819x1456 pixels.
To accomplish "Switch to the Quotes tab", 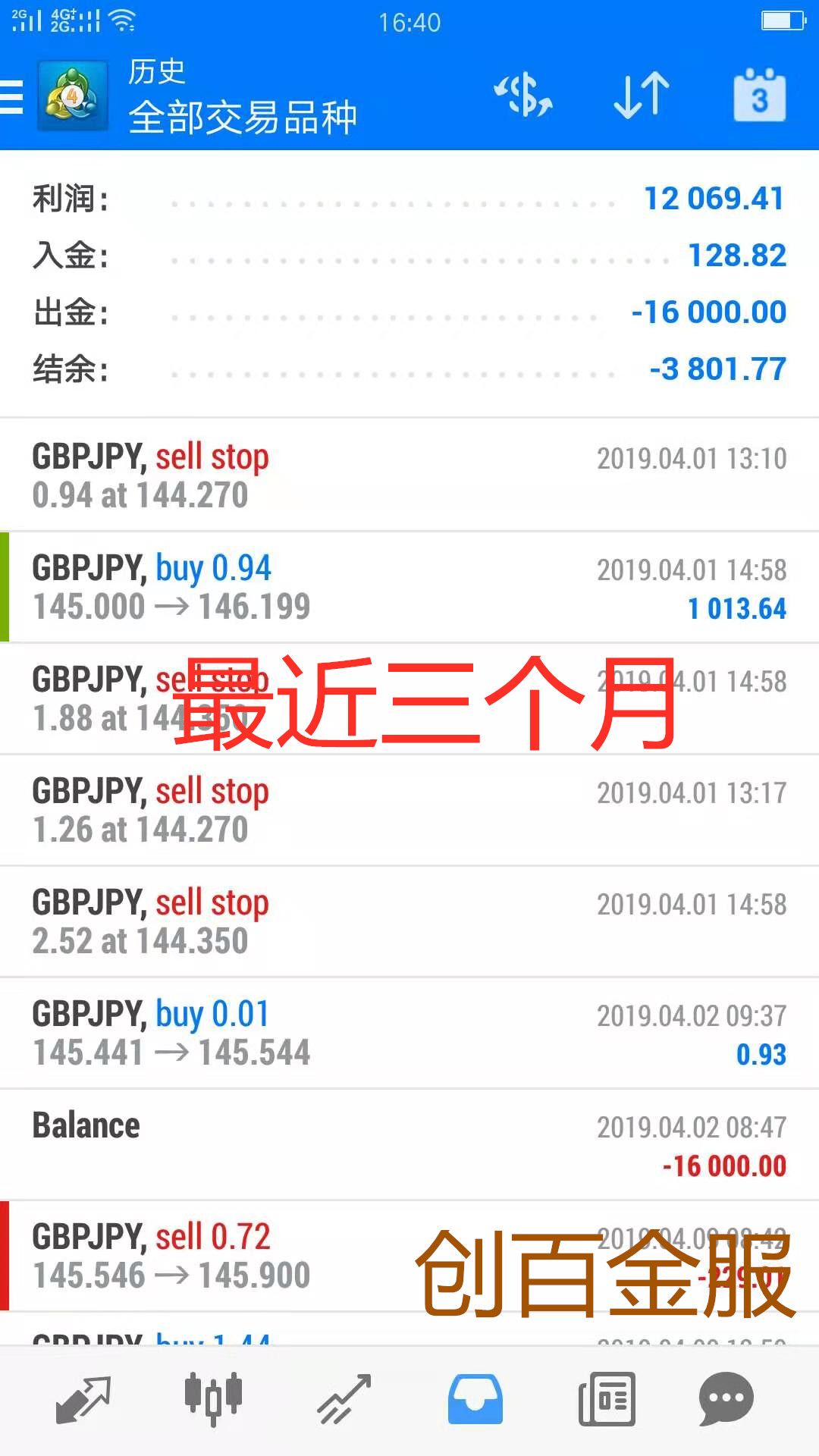I will (83, 1399).
